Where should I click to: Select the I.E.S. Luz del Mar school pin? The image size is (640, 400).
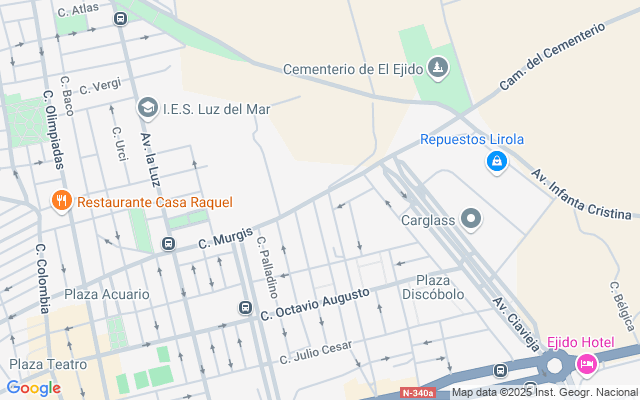point(148,108)
